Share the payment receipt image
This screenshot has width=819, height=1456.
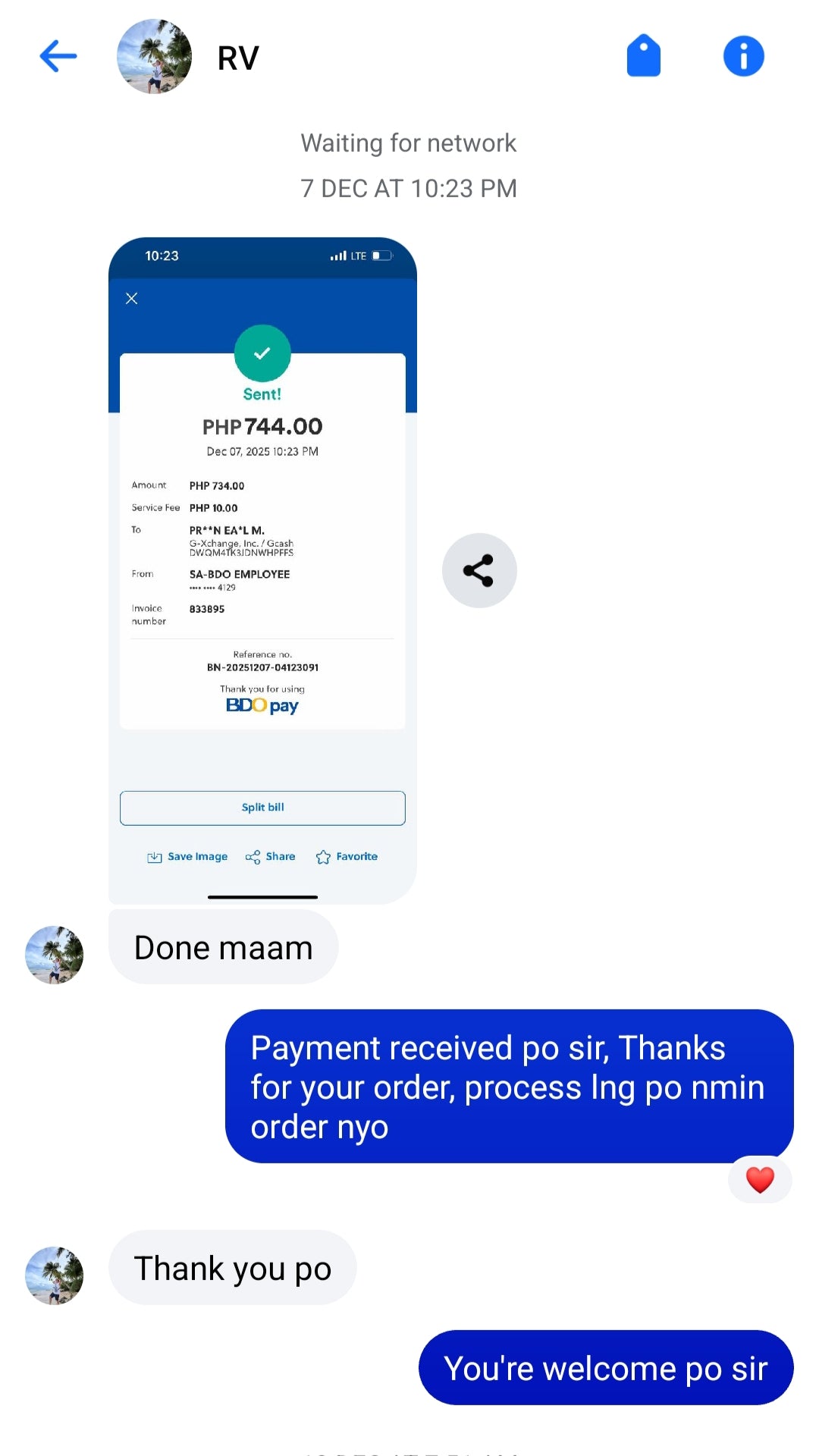[479, 570]
